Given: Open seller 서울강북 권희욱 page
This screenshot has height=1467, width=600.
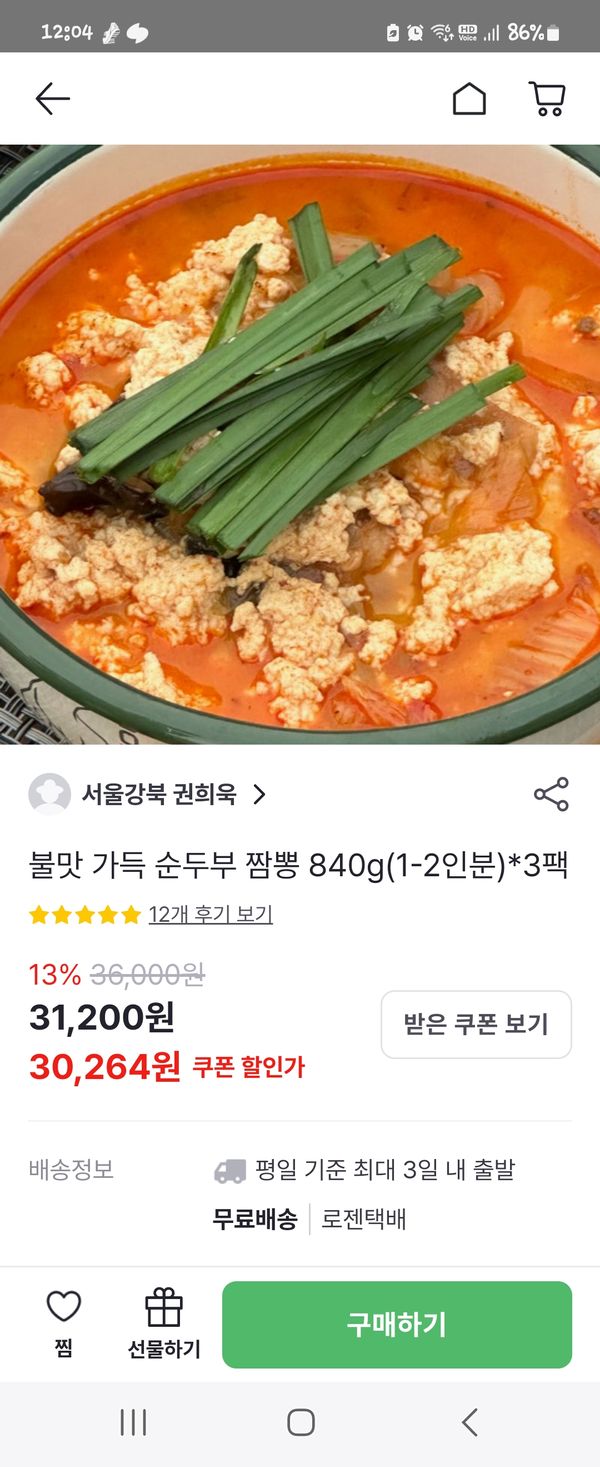Looking at the screenshot, I should 150,795.
